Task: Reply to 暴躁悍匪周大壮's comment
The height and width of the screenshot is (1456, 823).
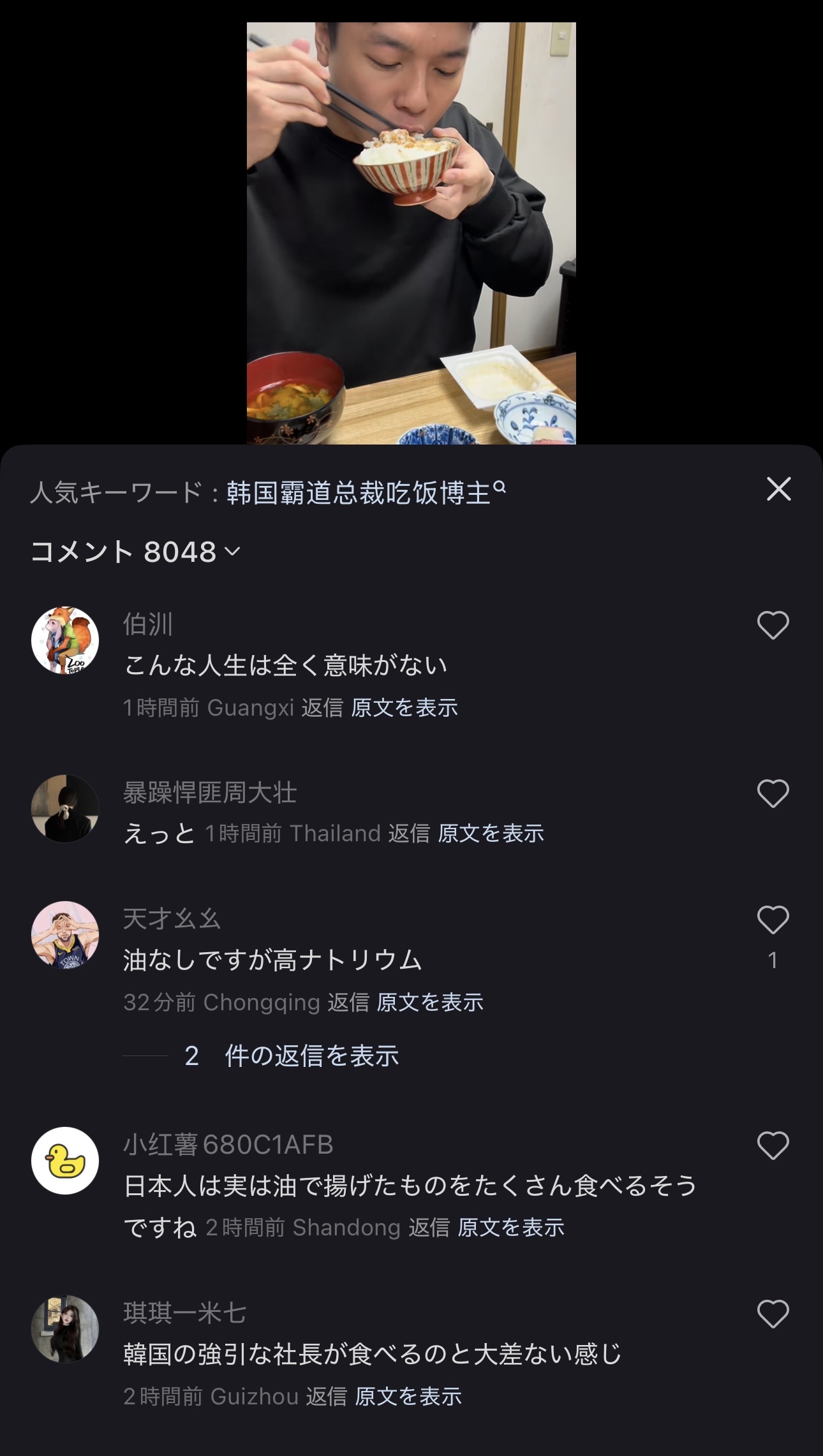Action: pyautogui.click(x=409, y=834)
